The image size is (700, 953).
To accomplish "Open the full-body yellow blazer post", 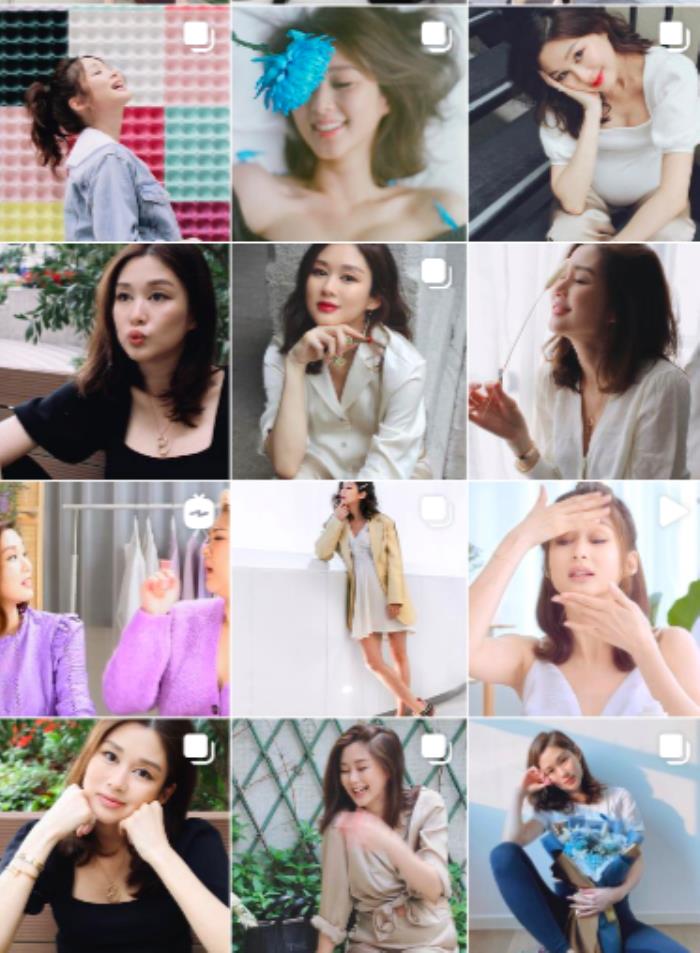I will [x=348, y=598].
